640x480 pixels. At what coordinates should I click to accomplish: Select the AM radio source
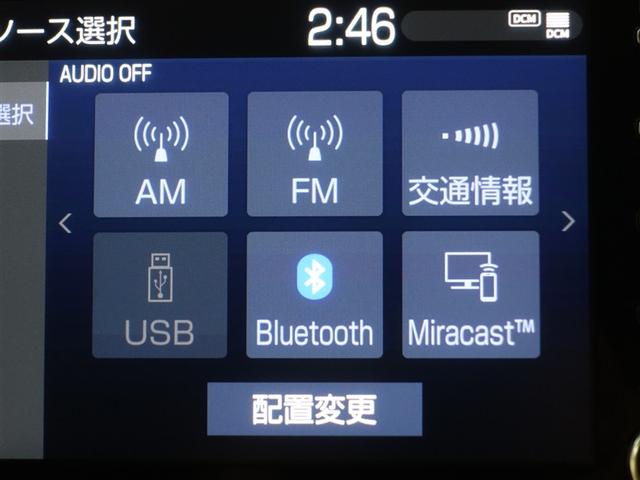click(x=161, y=155)
